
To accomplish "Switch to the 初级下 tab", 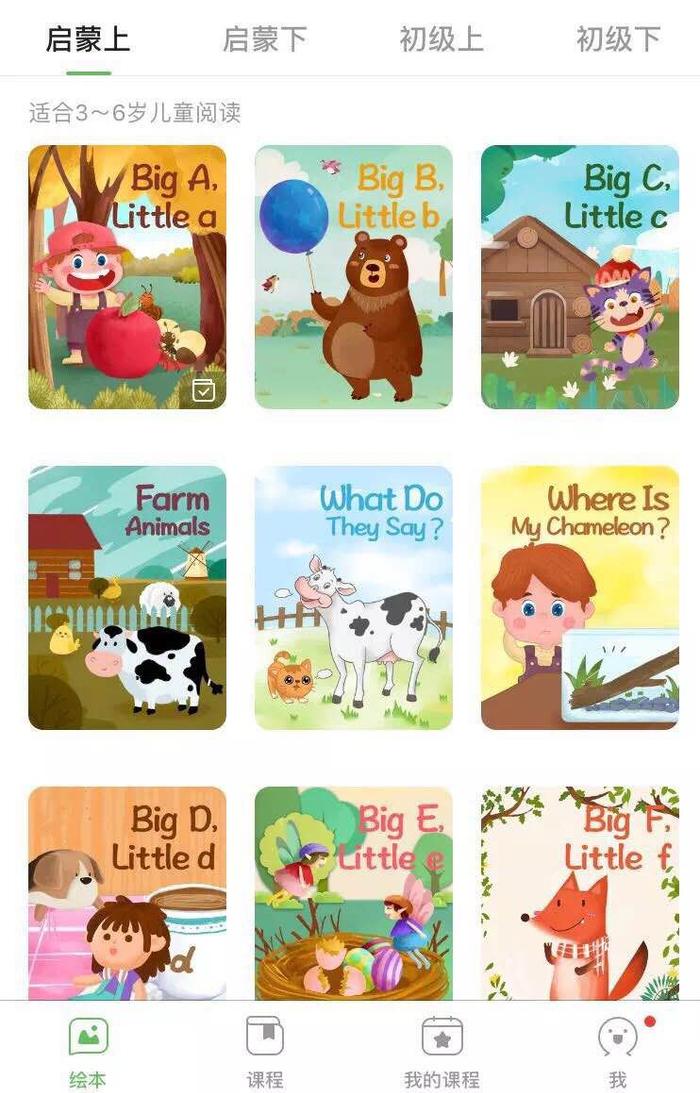I will (x=618, y=40).
